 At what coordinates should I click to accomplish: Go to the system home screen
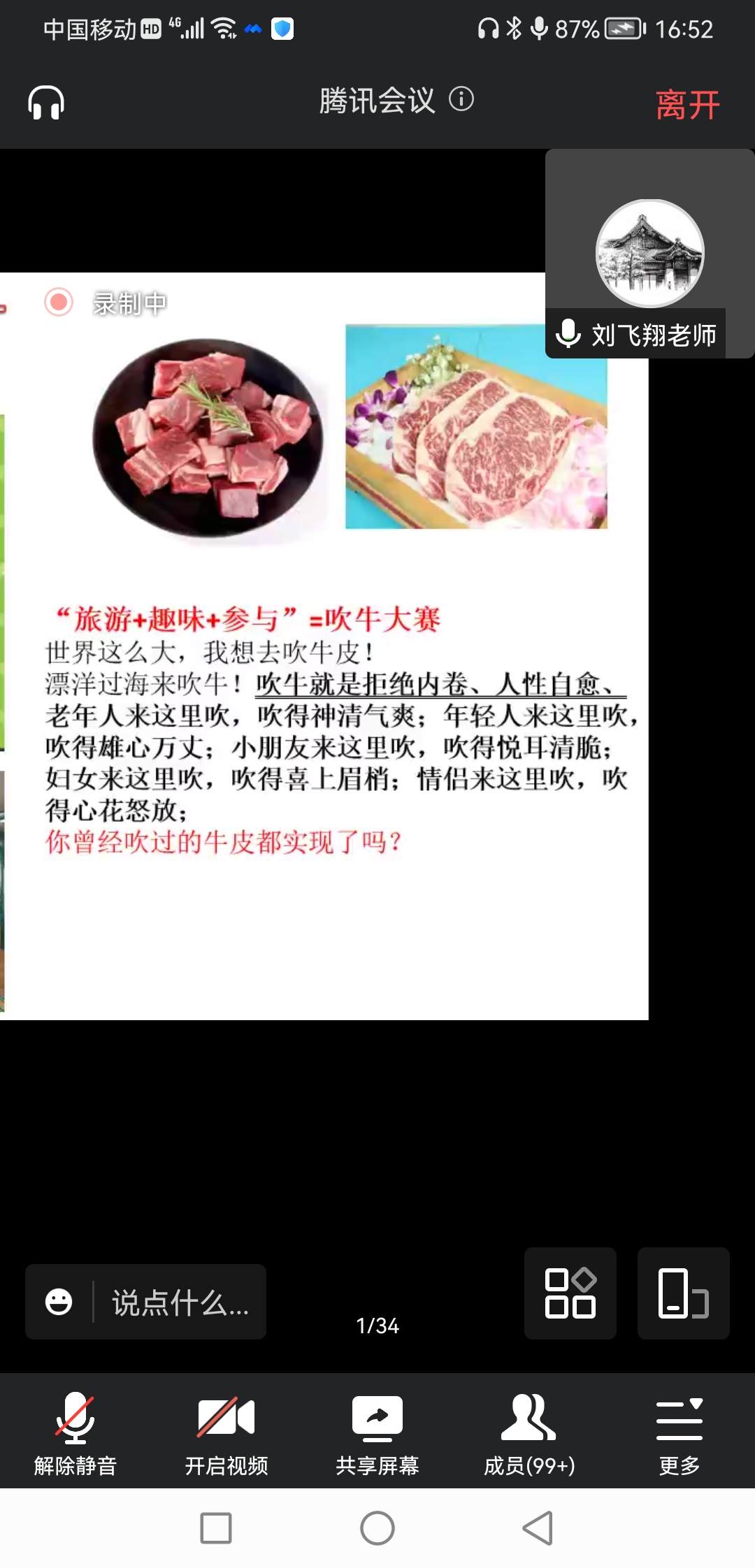[377, 1528]
